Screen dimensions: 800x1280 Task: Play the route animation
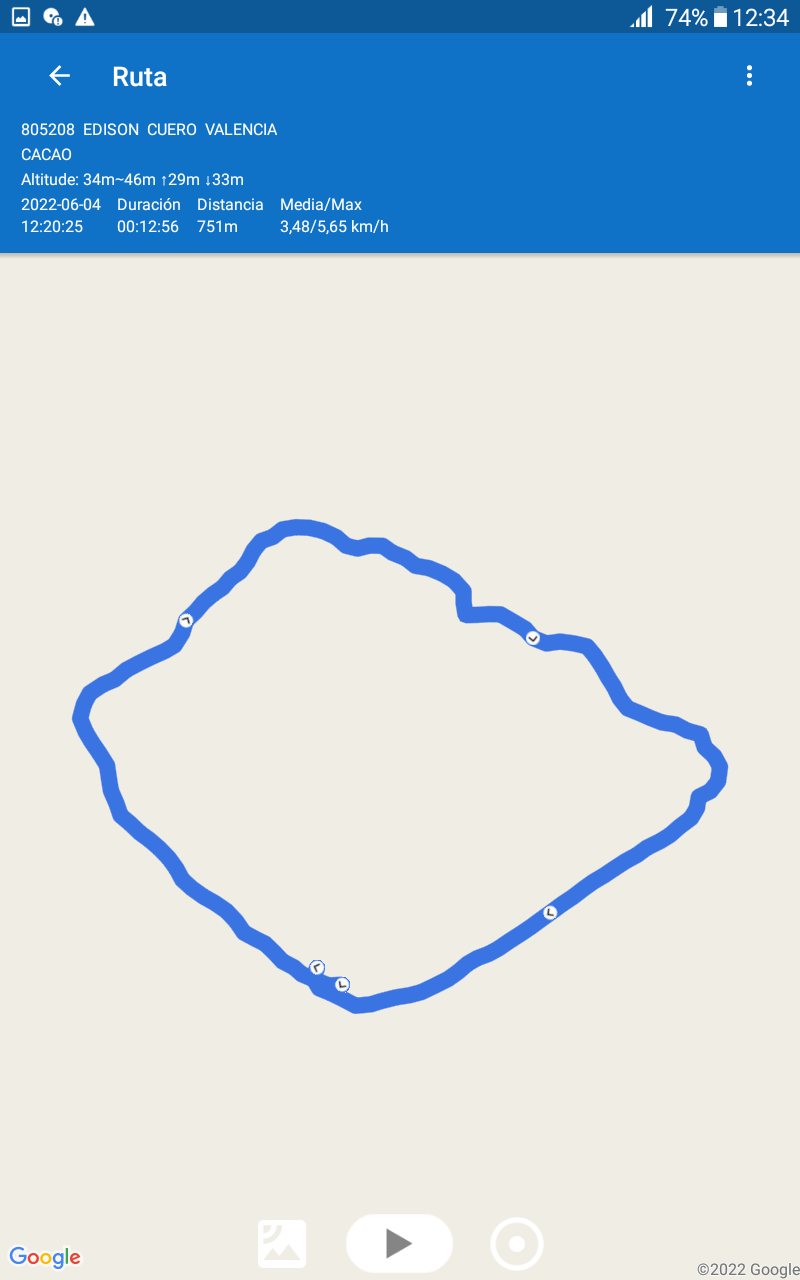pos(399,1243)
